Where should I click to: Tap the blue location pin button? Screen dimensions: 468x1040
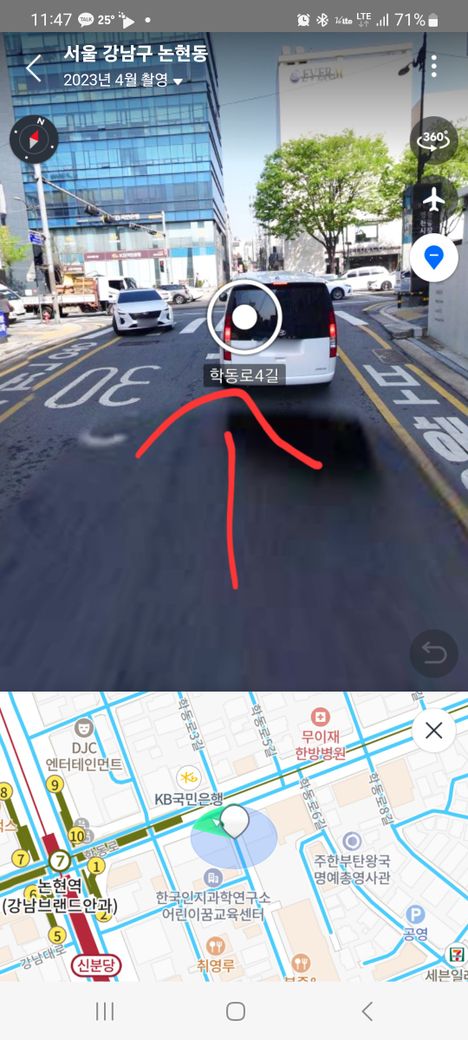[x=434, y=257]
